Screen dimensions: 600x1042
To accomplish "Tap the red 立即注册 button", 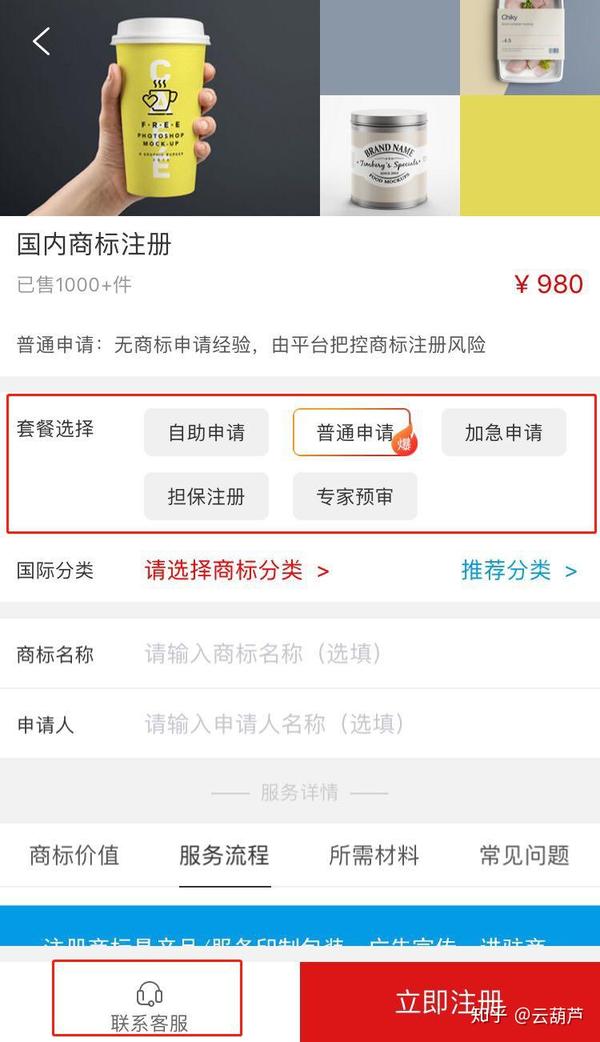I will (450, 1001).
